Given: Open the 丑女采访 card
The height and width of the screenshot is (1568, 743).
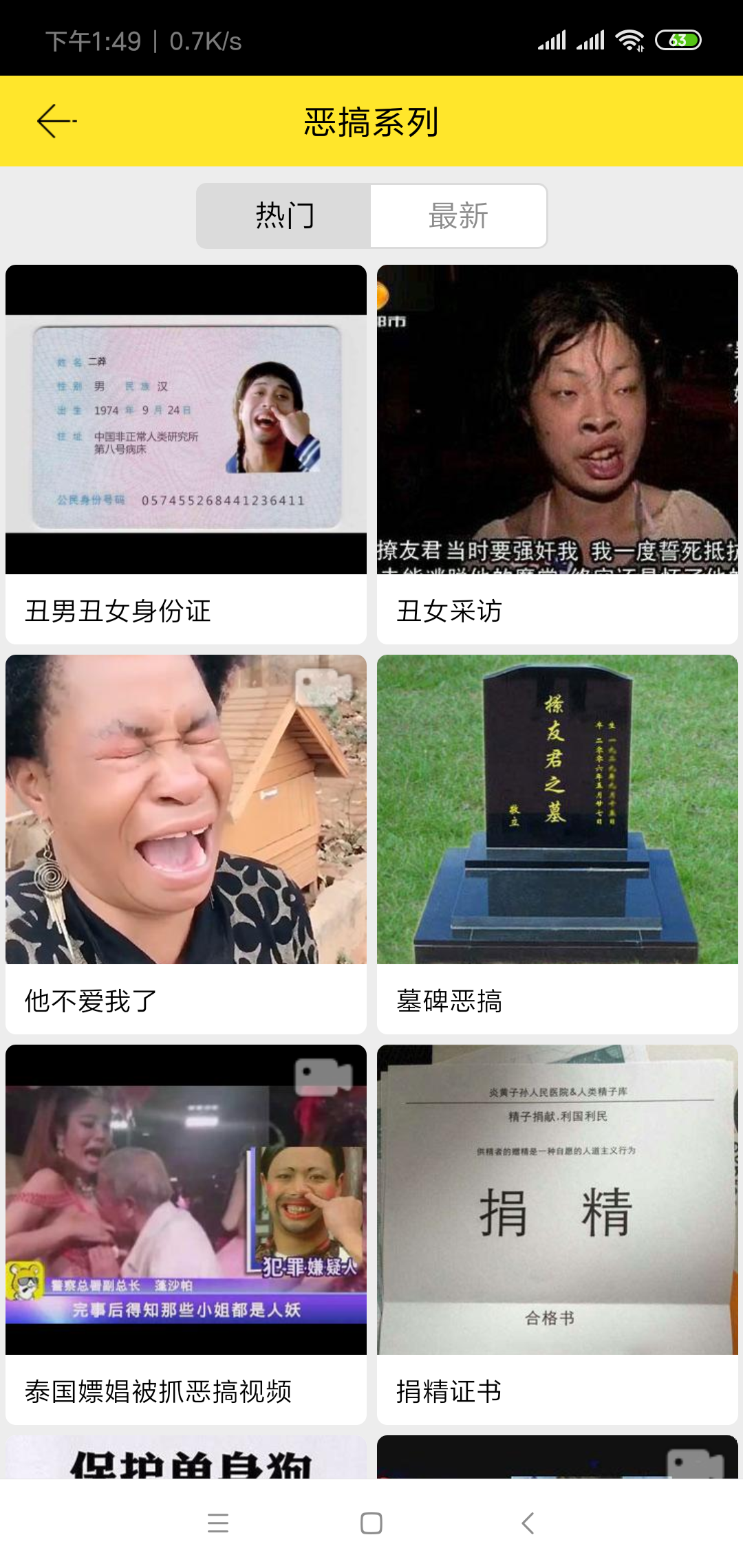Looking at the screenshot, I should (557, 454).
